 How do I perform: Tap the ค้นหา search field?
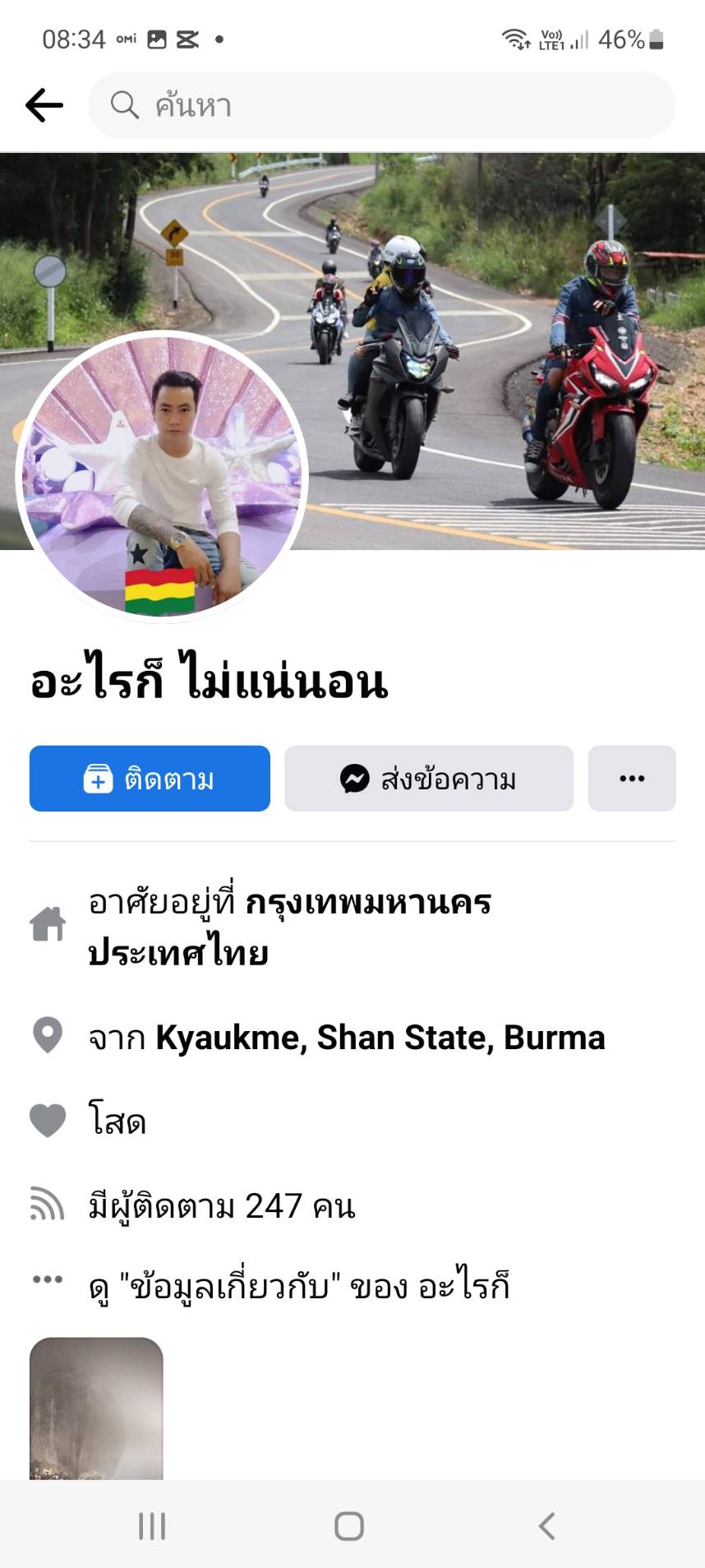(382, 105)
